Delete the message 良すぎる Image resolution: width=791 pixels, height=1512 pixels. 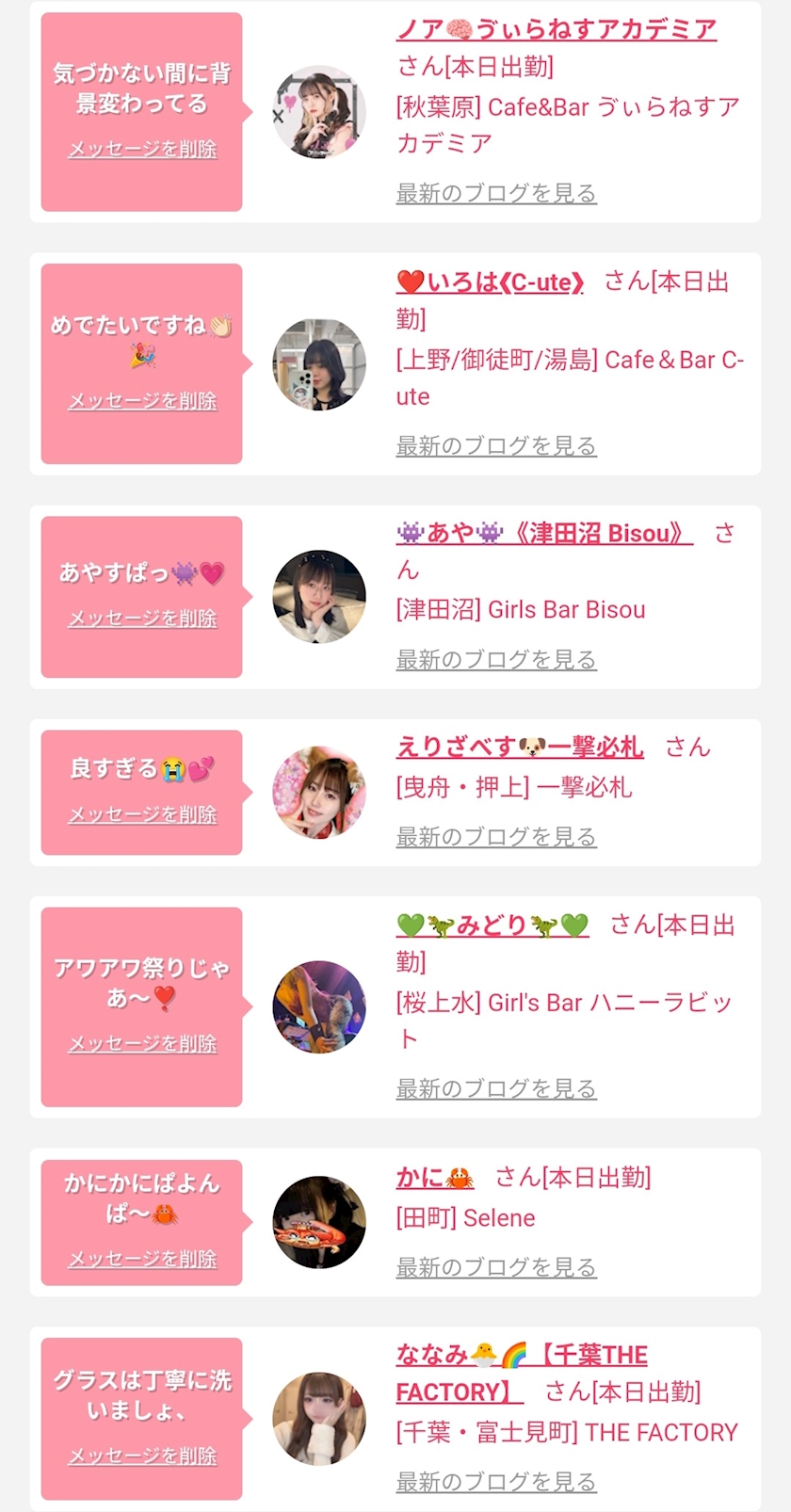tap(142, 814)
